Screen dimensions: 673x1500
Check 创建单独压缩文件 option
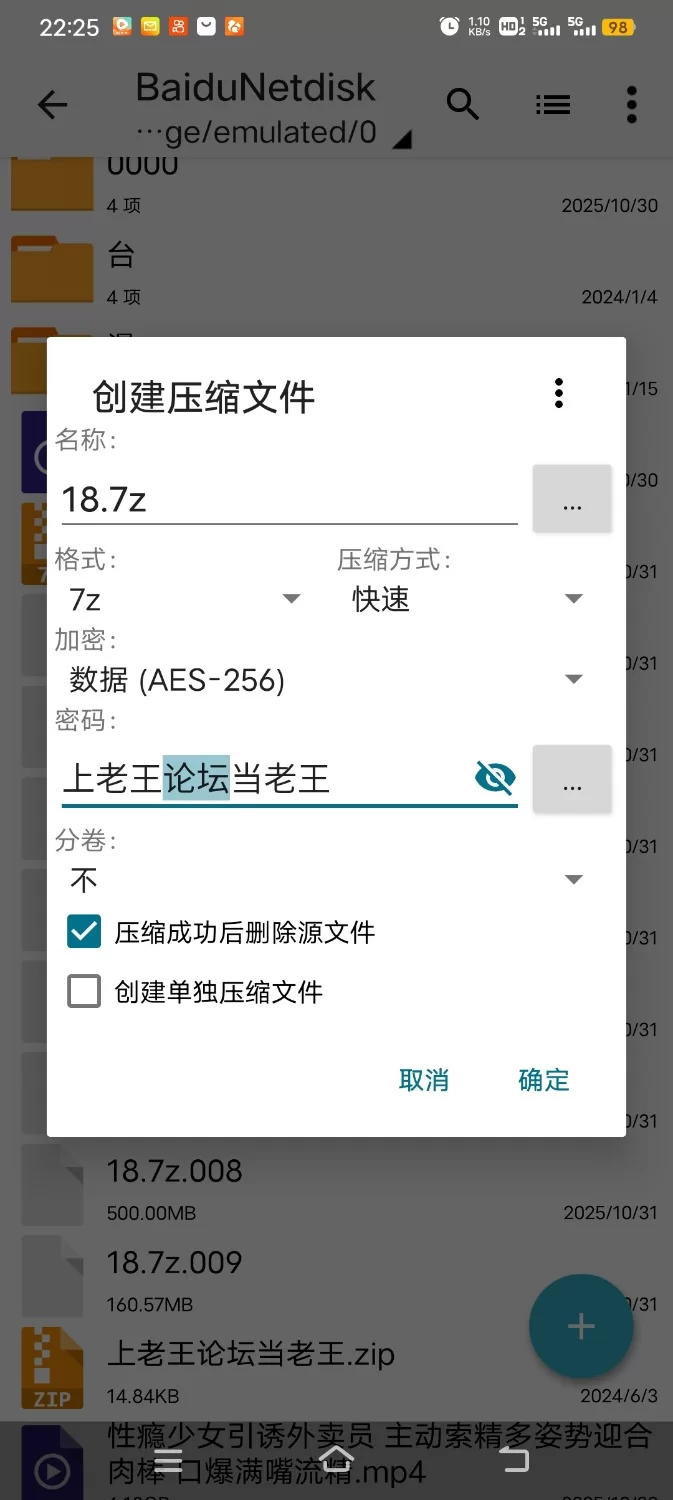point(84,992)
